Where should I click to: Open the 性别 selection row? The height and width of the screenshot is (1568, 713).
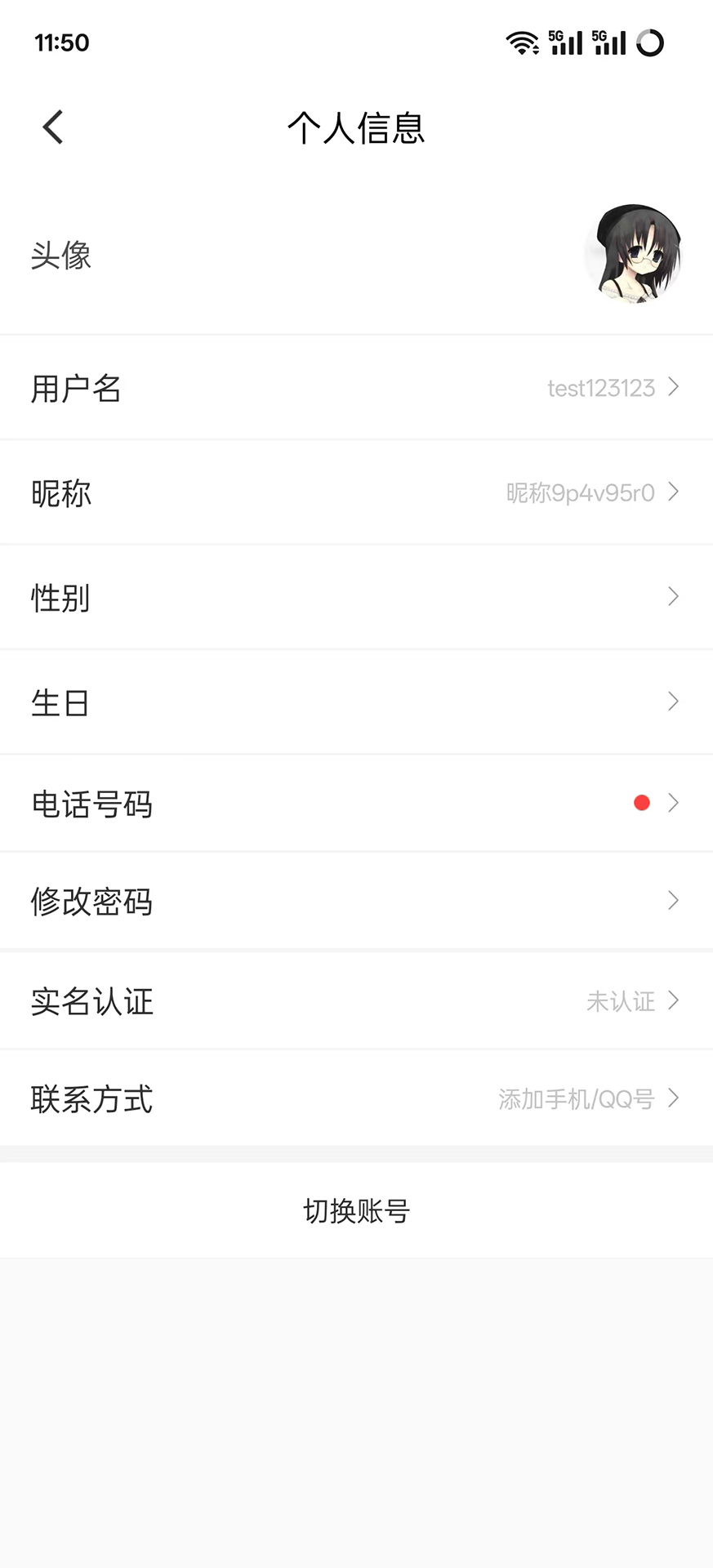356,597
